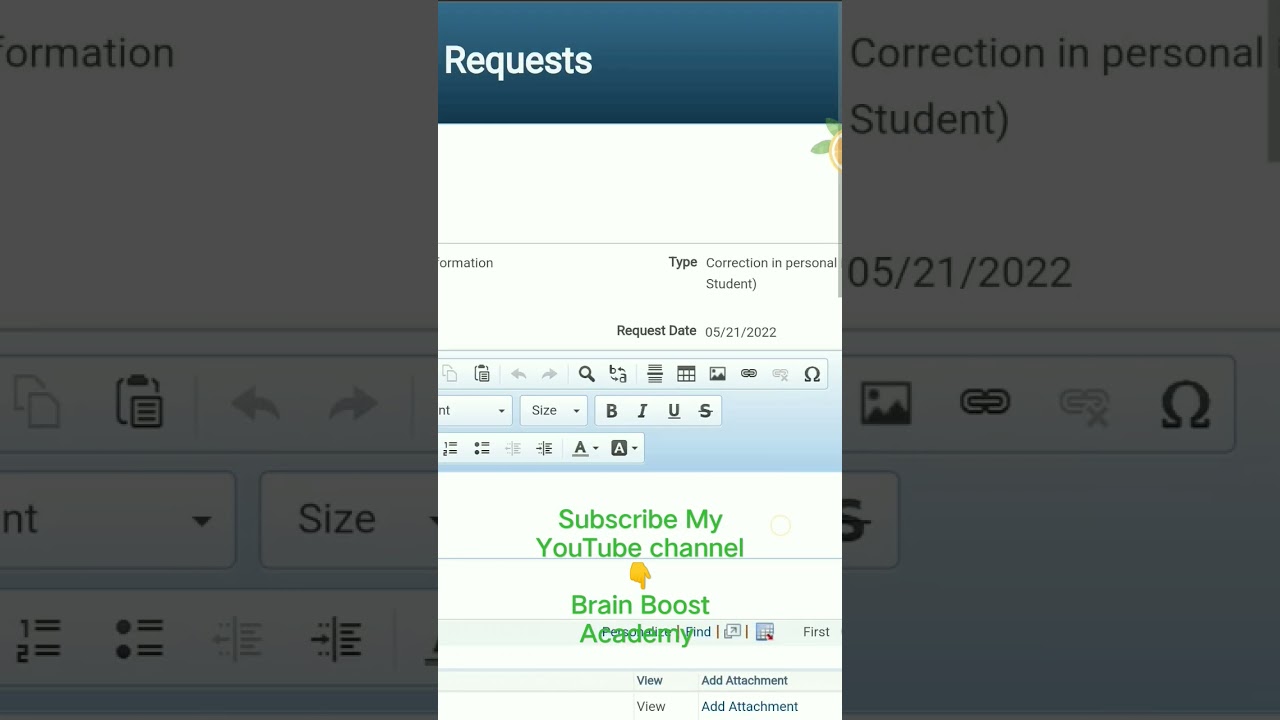Insert an image into the editor
The image size is (1280, 720).
pos(717,374)
